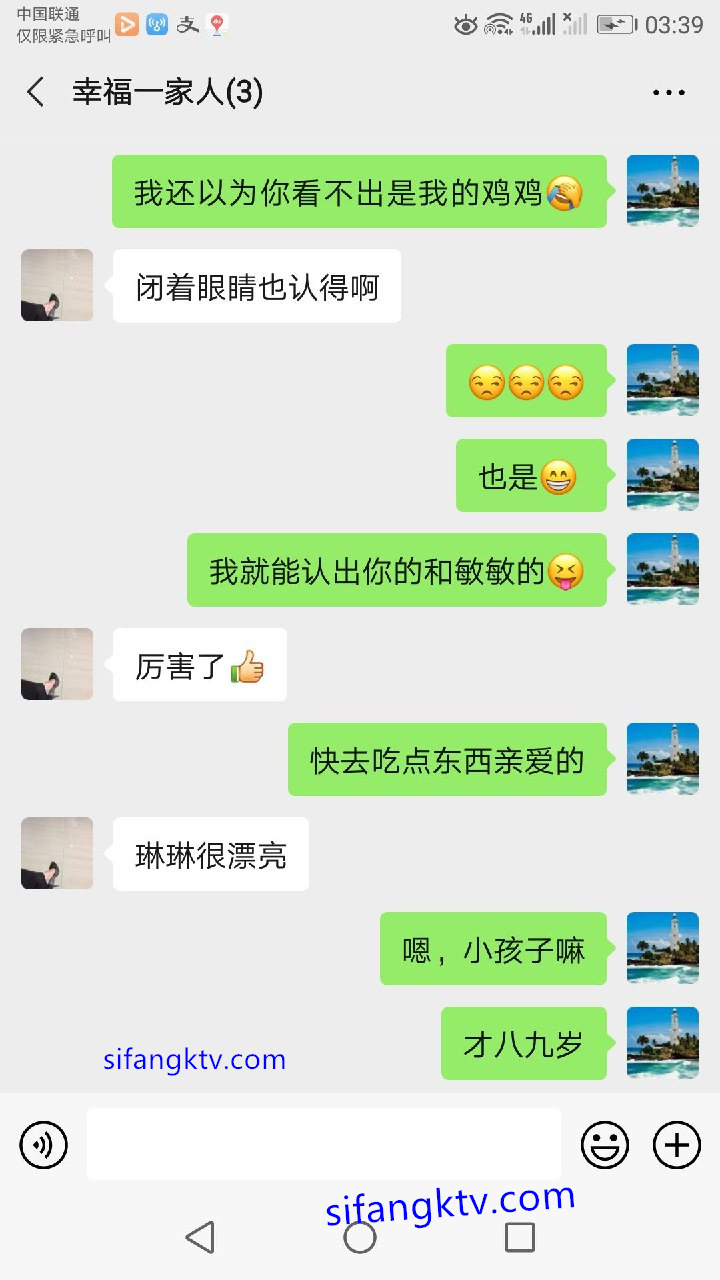Open the emoji sticker panel
This screenshot has width=720, height=1280.
click(605, 1144)
